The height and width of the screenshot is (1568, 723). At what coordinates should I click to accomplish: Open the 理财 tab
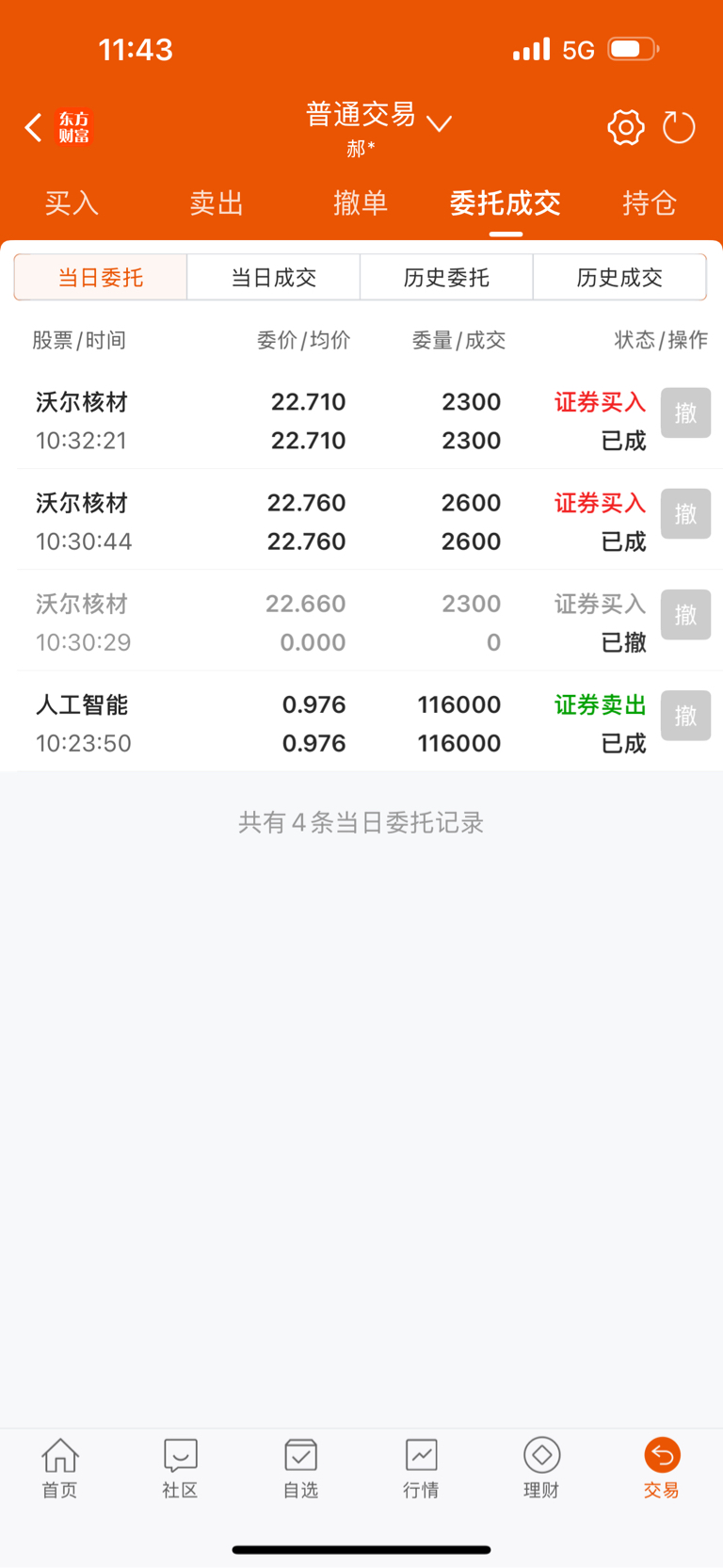(541, 1468)
